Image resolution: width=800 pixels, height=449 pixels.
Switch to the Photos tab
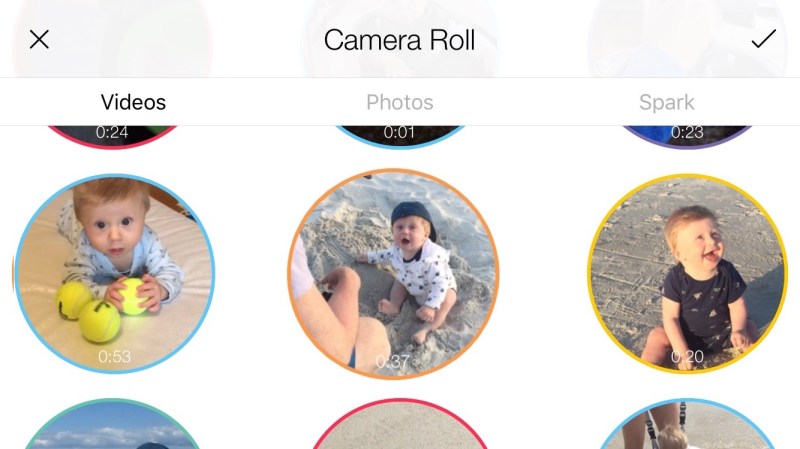point(399,102)
